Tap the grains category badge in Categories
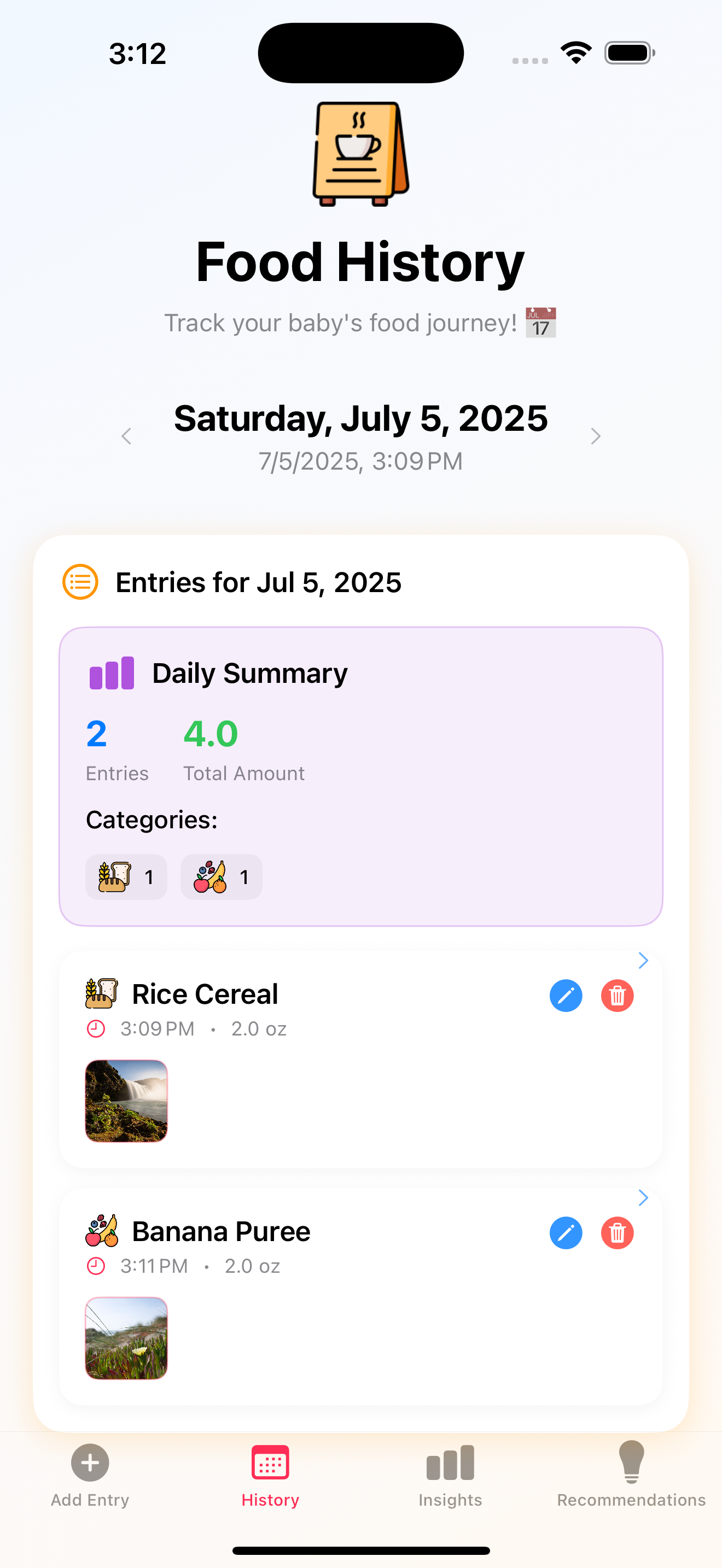This screenshot has width=722, height=1568. click(126, 877)
